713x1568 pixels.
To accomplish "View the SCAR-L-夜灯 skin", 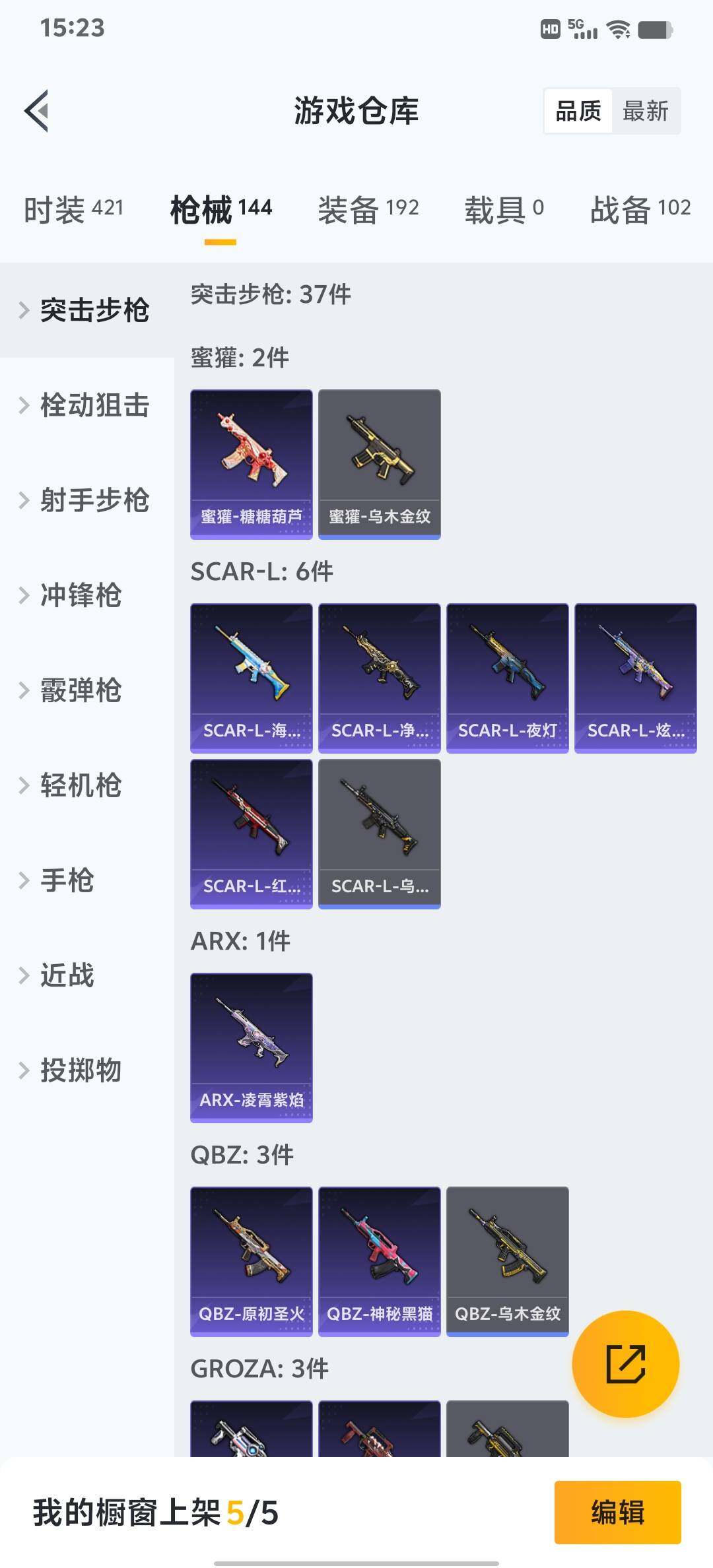I will [x=507, y=678].
